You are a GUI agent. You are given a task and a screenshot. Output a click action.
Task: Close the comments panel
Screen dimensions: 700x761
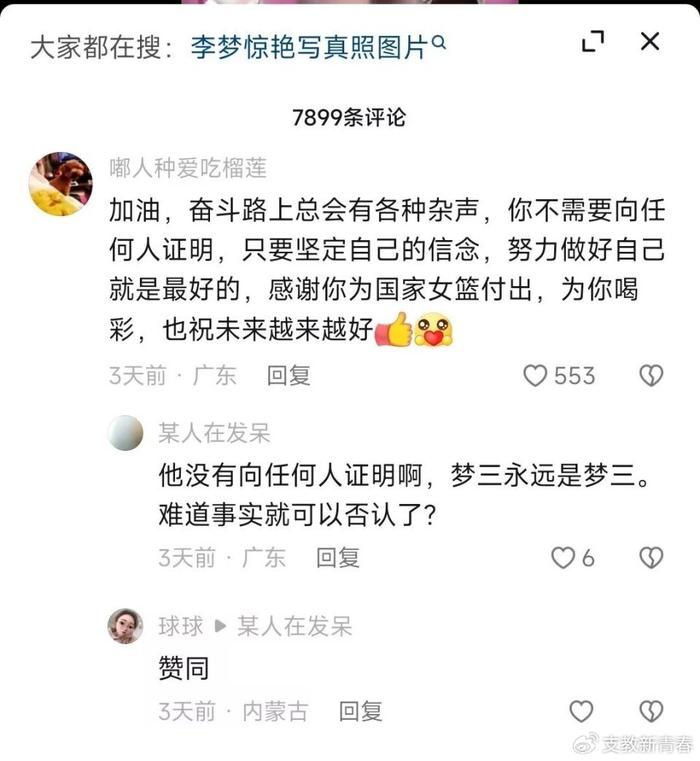click(x=650, y=42)
